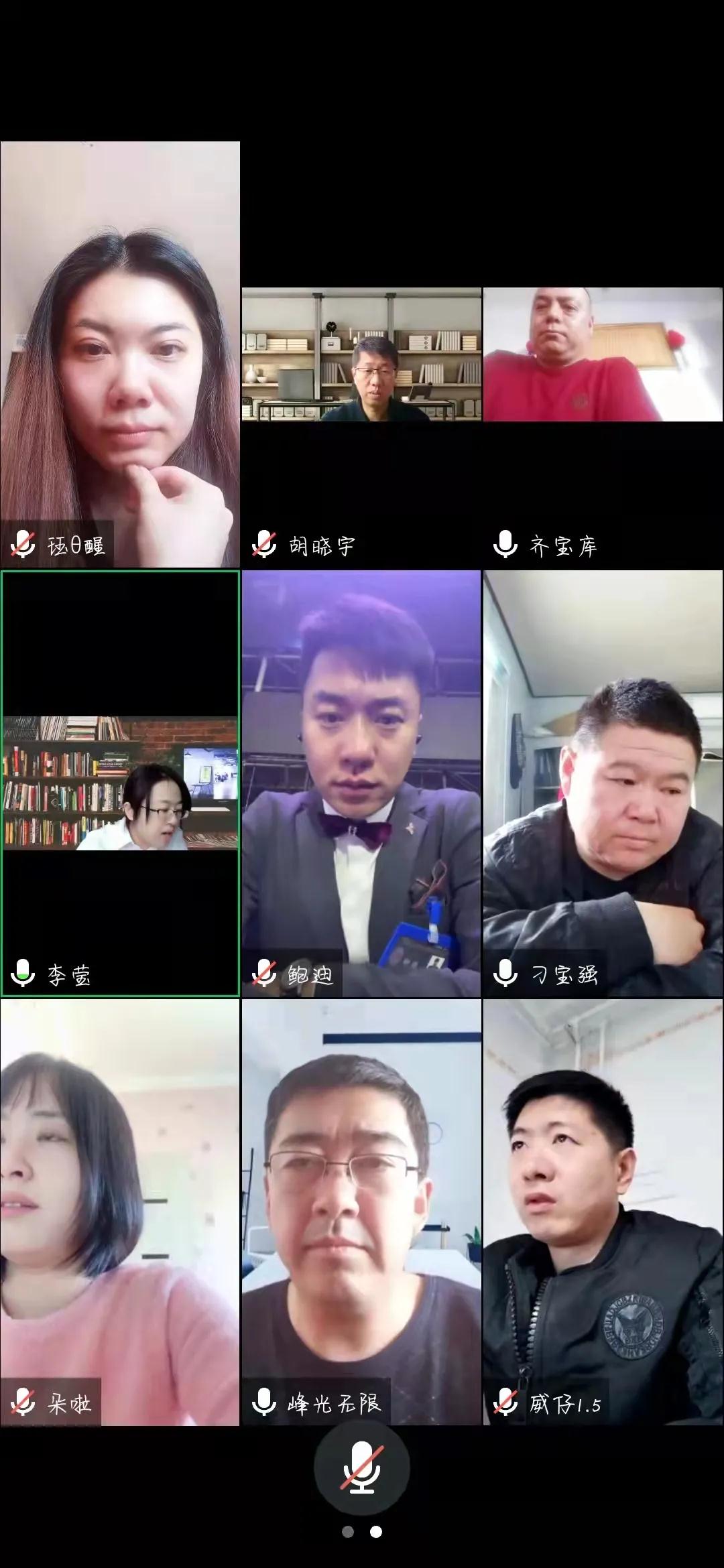Select 刁宝强's video tile
This screenshot has width=724, height=1568.
603,784
